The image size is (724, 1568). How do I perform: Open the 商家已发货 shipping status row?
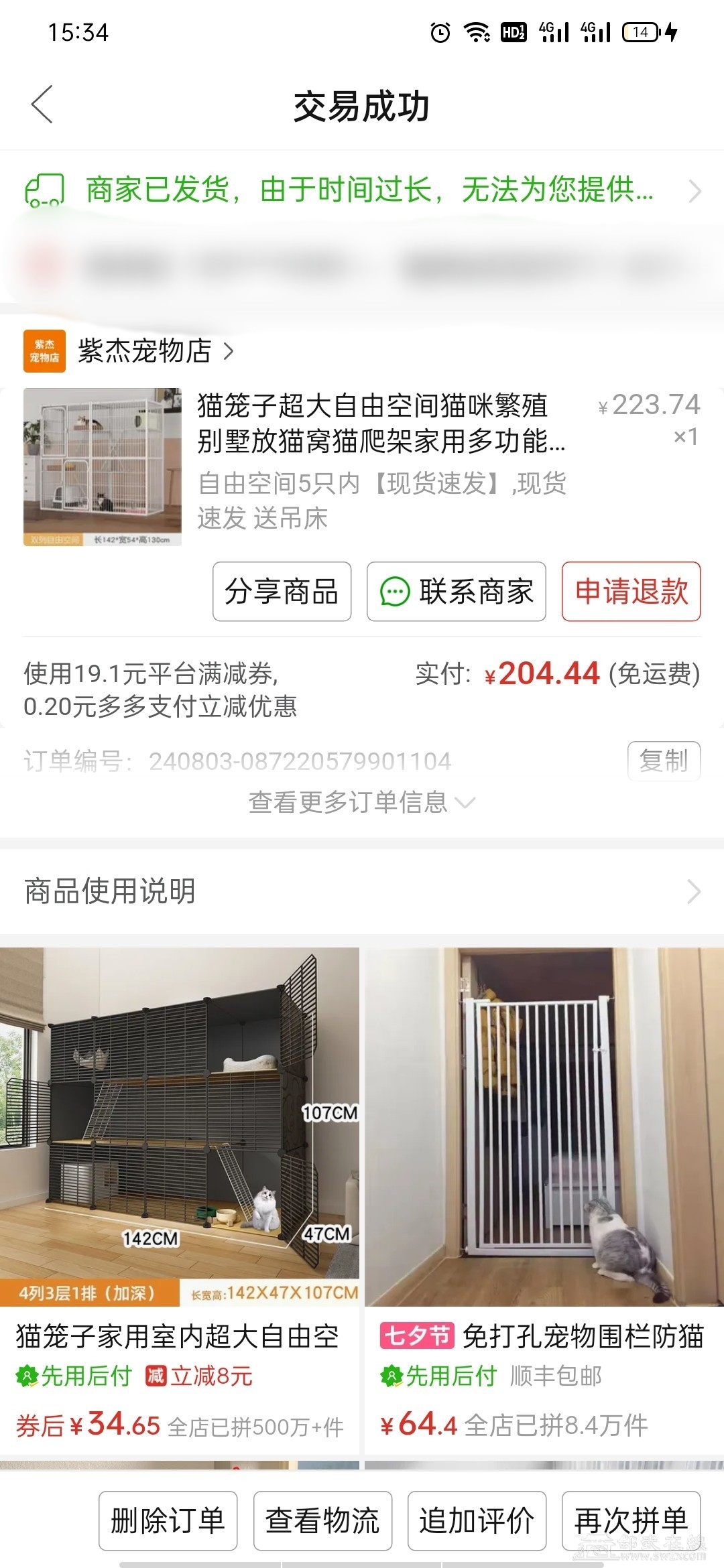click(x=362, y=190)
